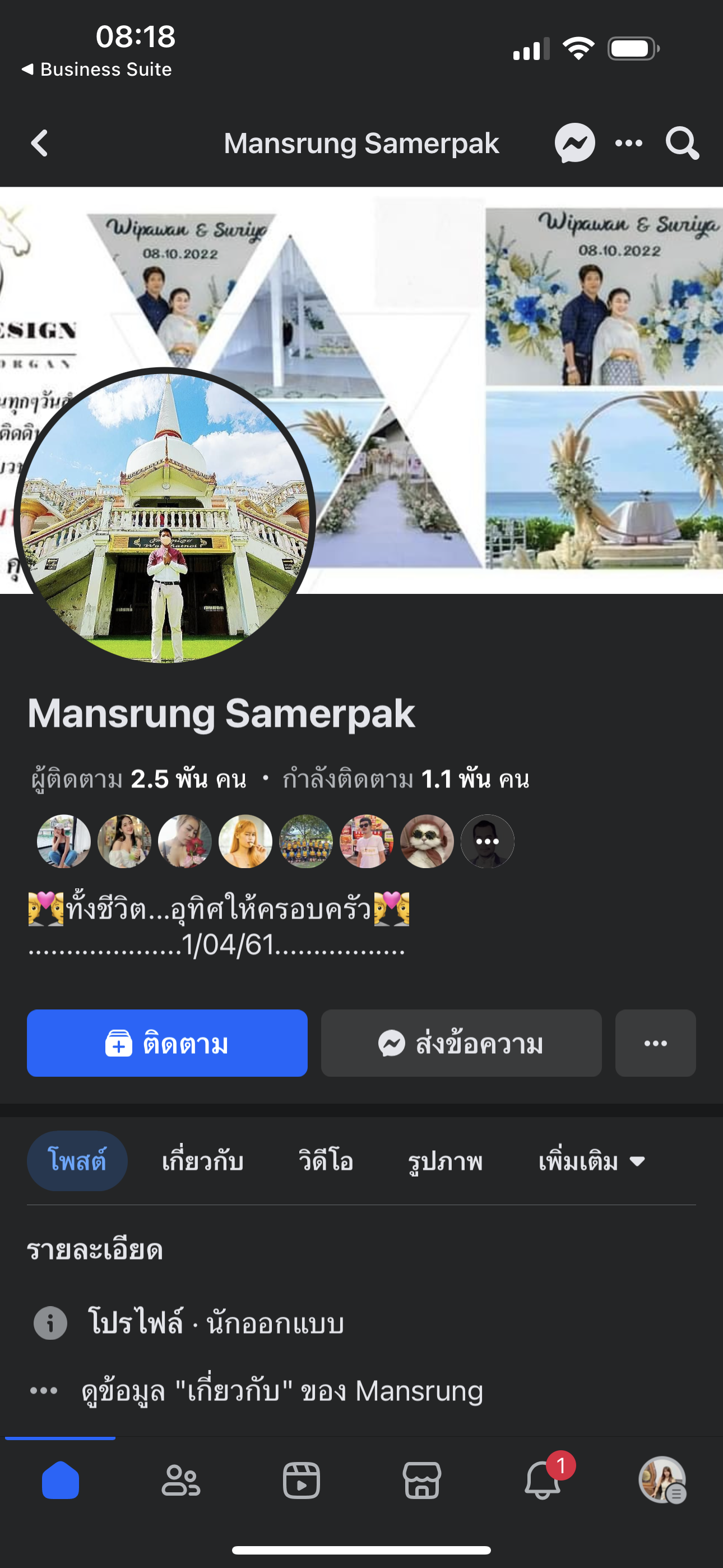This screenshot has height=1568, width=723.
Task: Open the wedding cover photo
Action: click(517, 390)
